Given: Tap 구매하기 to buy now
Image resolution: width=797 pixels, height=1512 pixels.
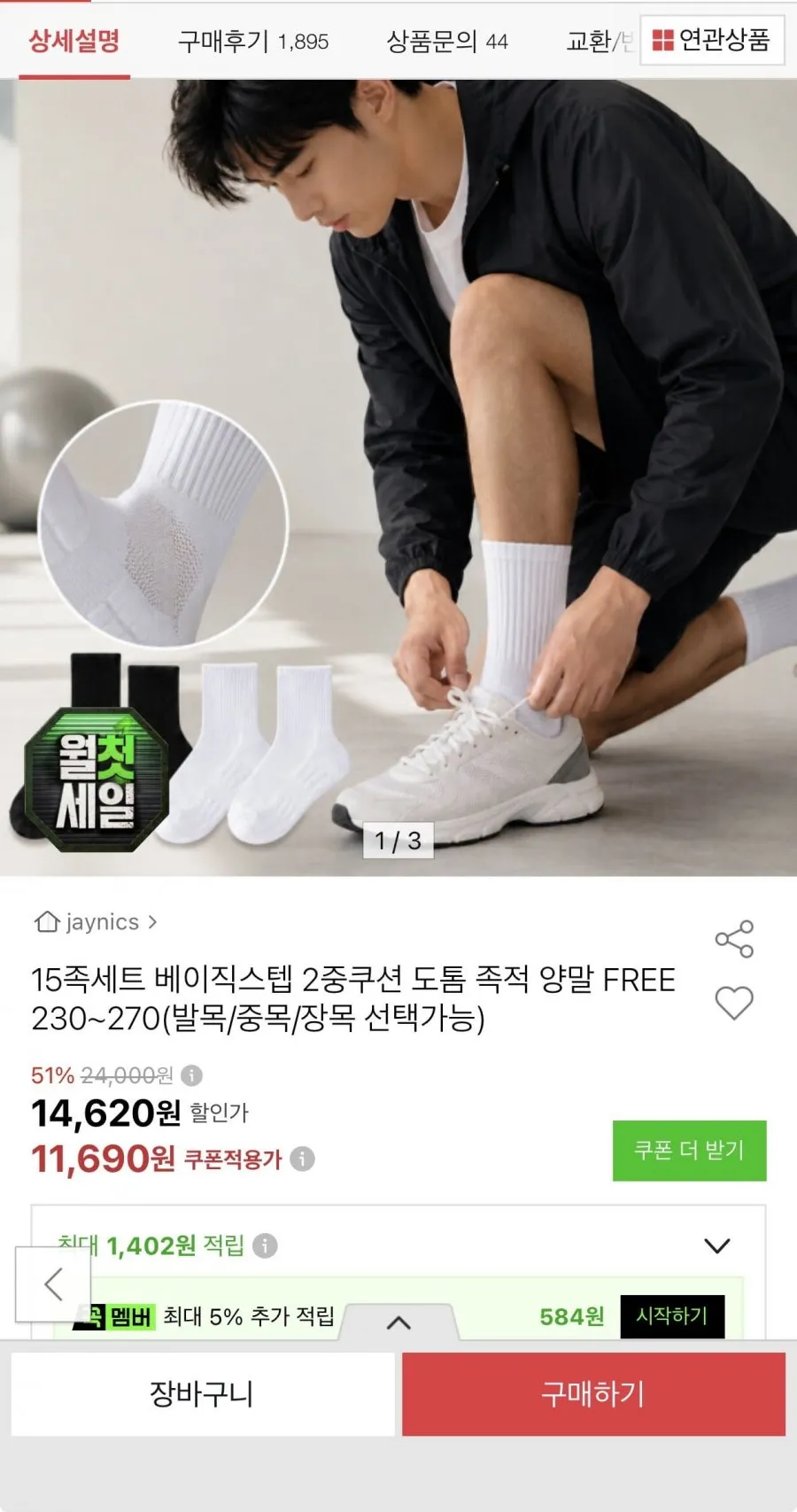Looking at the screenshot, I should pyautogui.click(x=593, y=1394).
